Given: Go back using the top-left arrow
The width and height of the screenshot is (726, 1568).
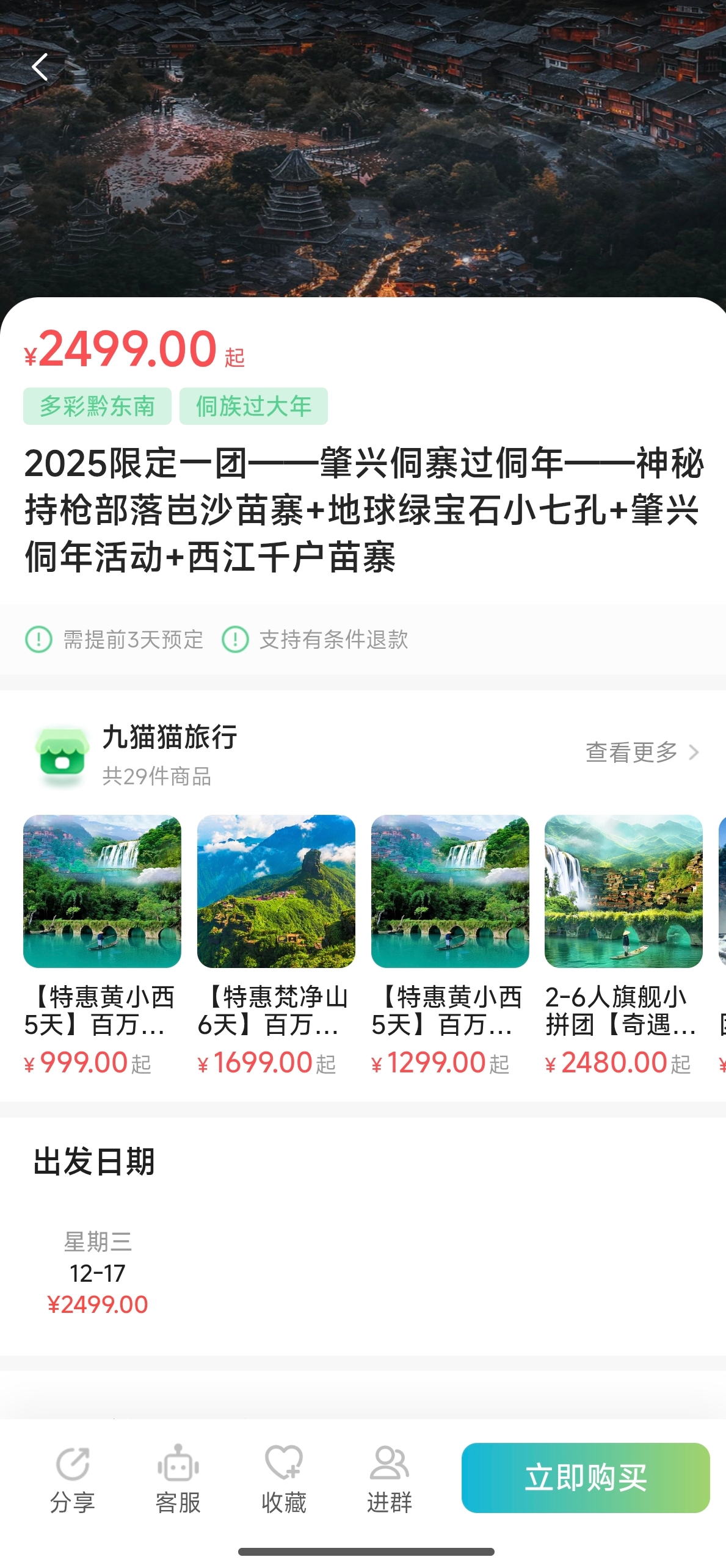Looking at the screenshot, I should [40, 67].
